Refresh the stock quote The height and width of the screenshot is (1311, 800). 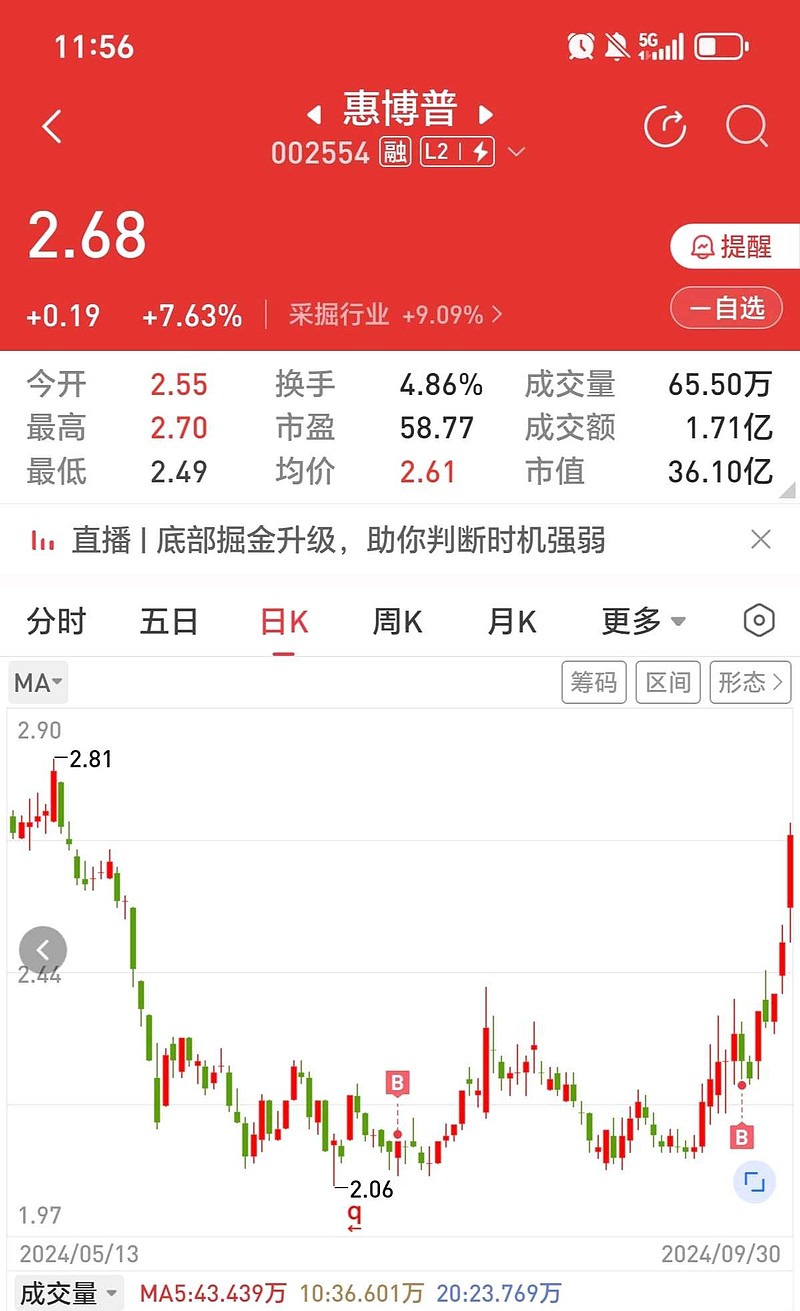tap(665, 127)
